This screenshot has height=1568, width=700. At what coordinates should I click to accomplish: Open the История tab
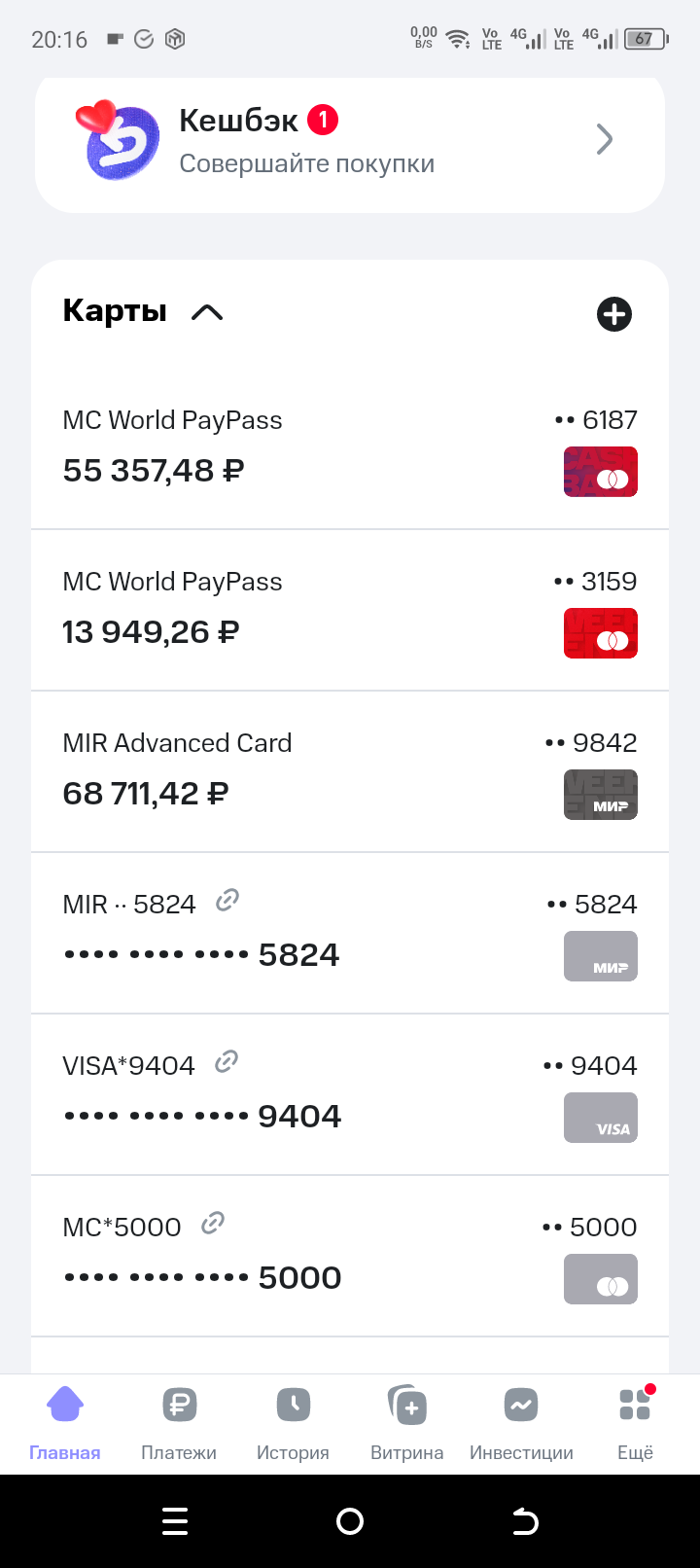point(293,1423)
